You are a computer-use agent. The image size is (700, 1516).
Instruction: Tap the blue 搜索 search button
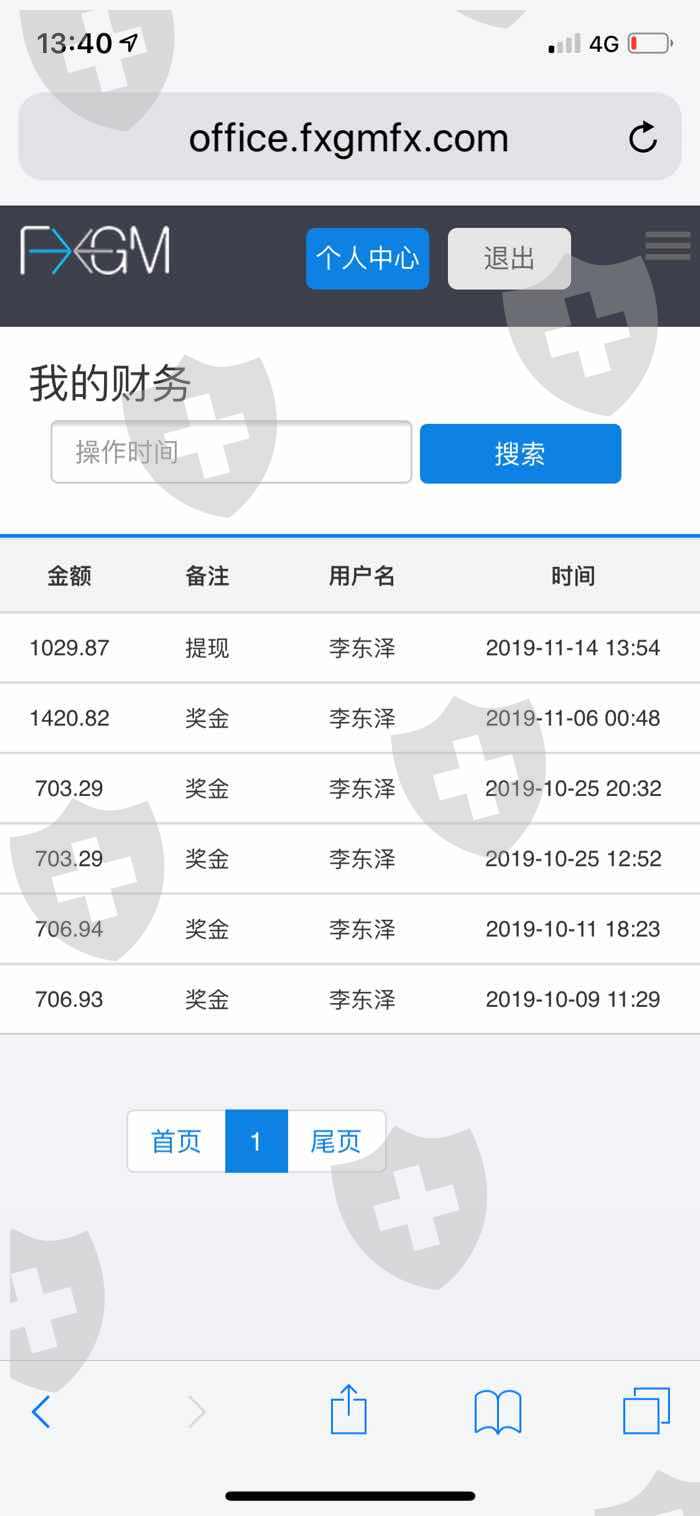click(520, 454)
